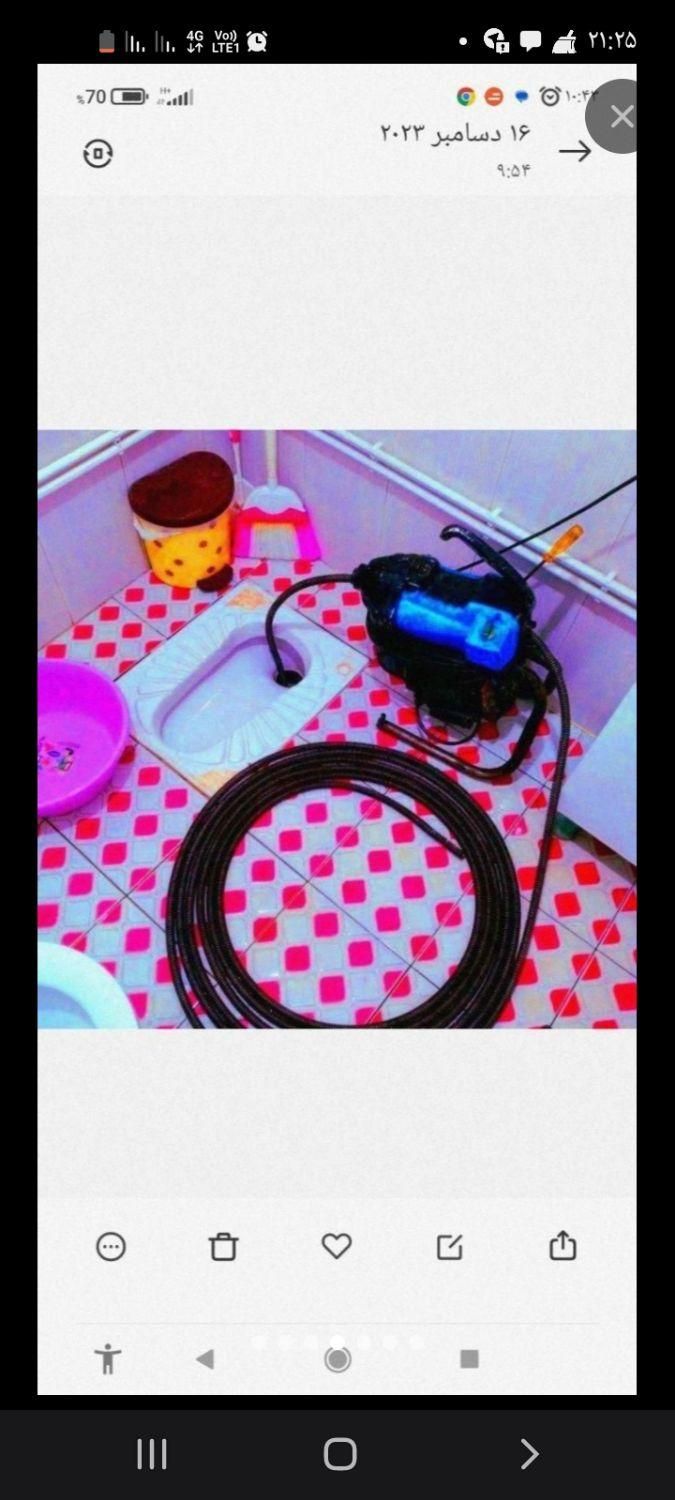Open the recent apps overview

point(151,1454)
